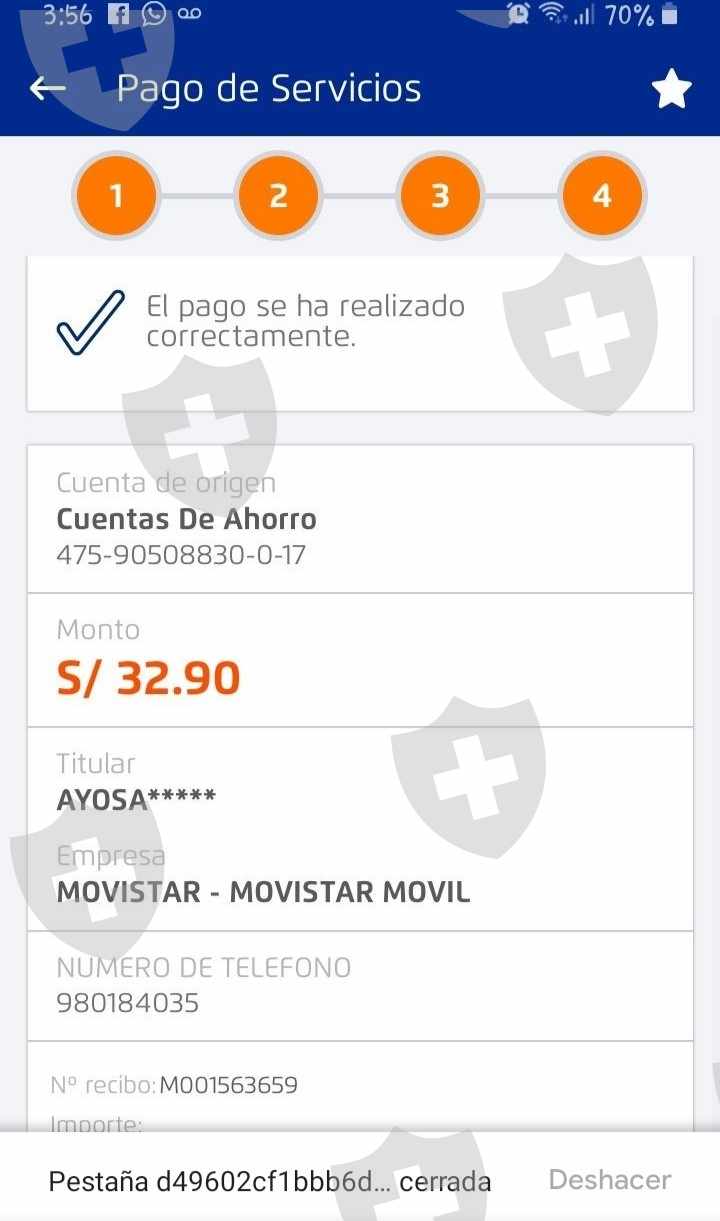
Task: Mark this payment as favorite with the star
Action: click(671, 89)
